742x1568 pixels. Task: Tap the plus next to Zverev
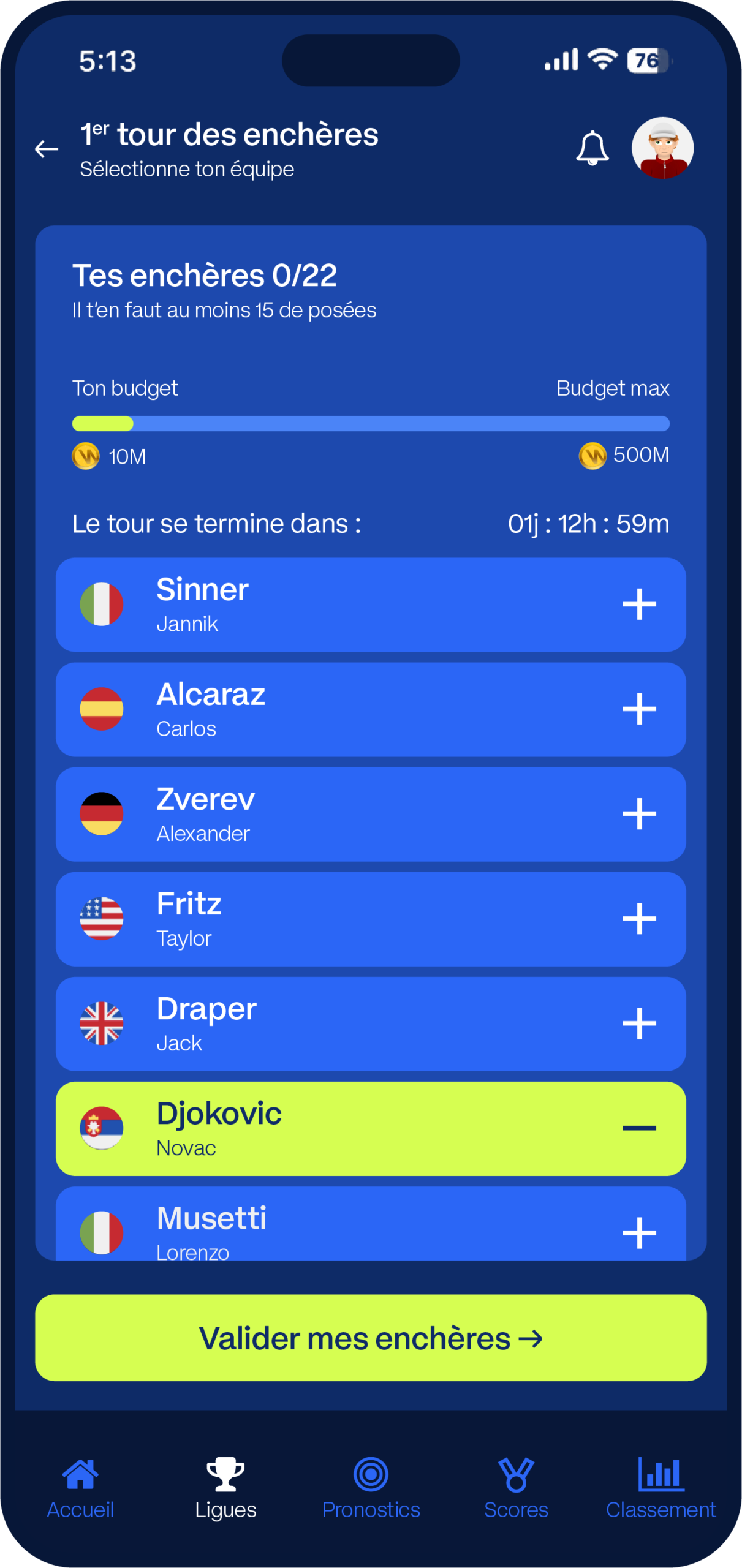point(639,814)
